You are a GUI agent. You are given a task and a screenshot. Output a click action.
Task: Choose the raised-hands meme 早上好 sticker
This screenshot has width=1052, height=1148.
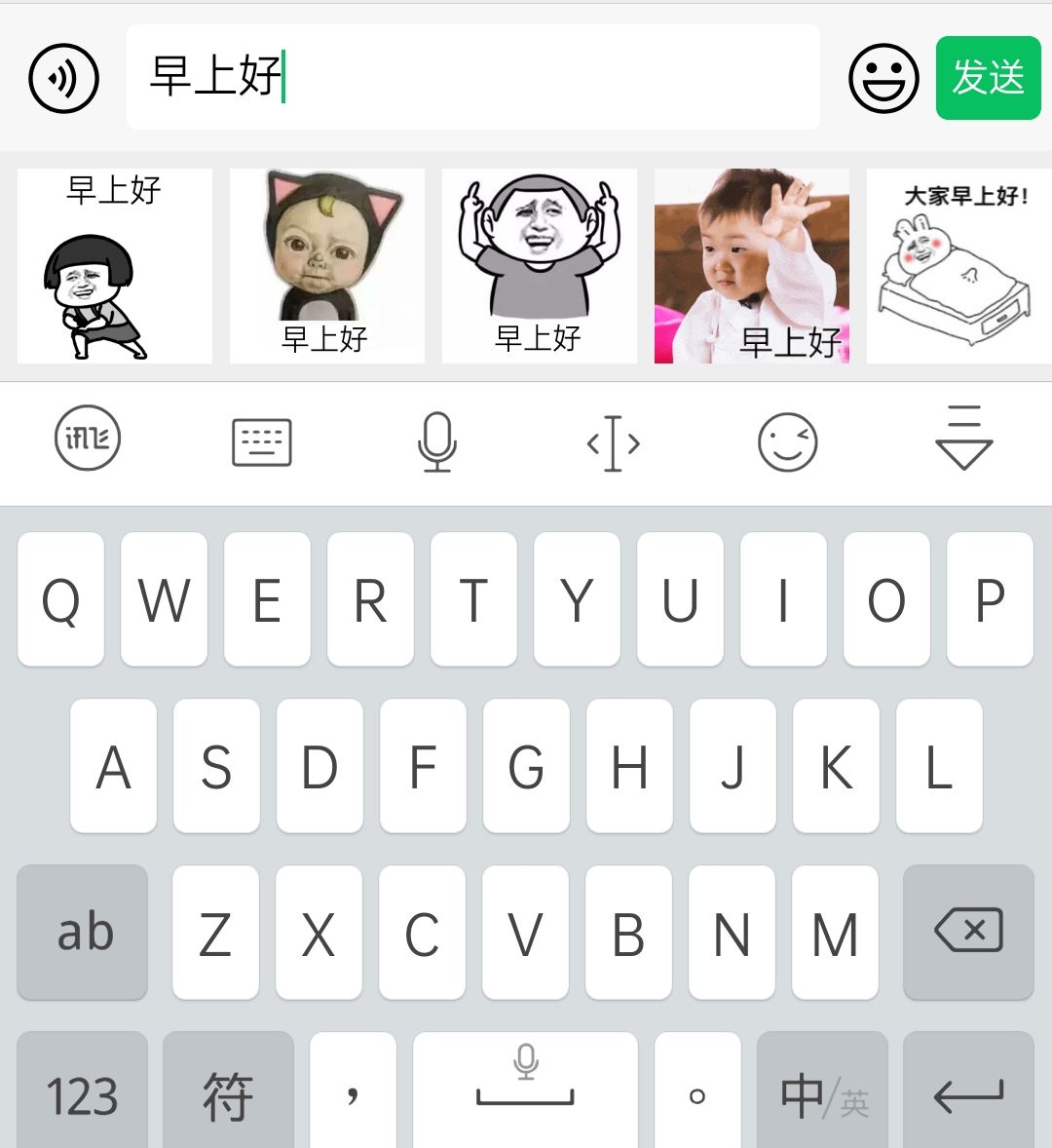[x=540, y=266]
